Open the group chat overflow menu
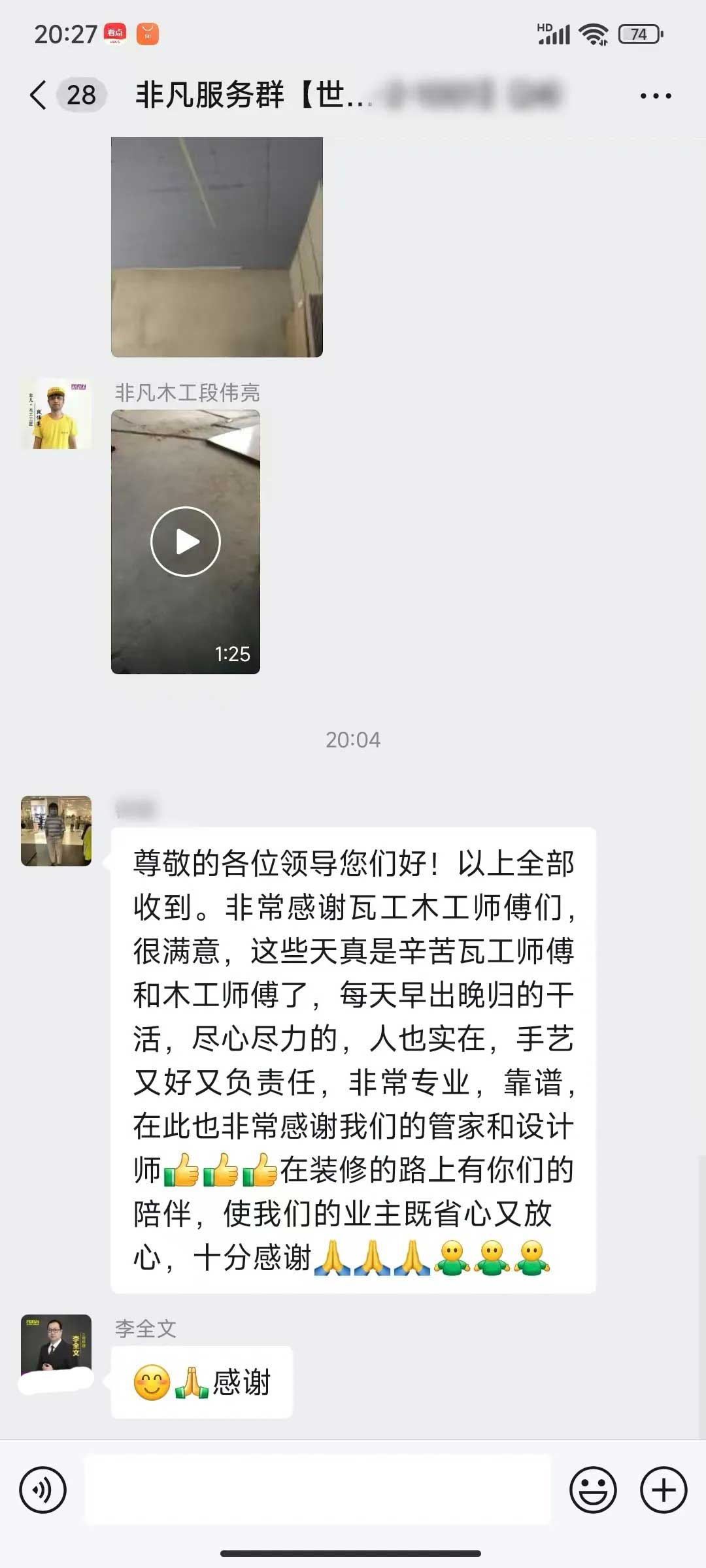This screenshot has height=1568, width=706. [655, 96]
